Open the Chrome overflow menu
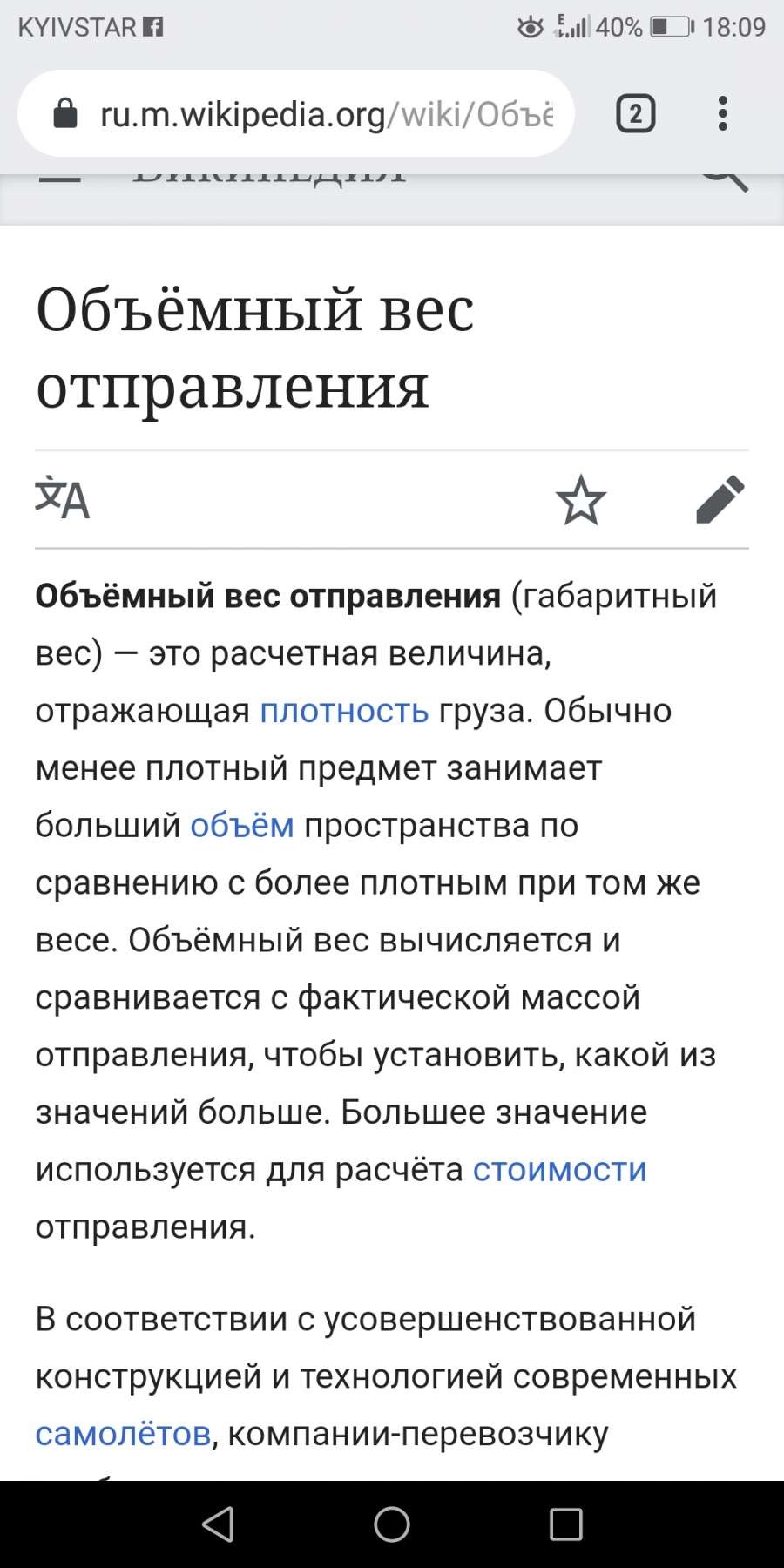This screenshot has width=784, height=1568. pos(722,114)
